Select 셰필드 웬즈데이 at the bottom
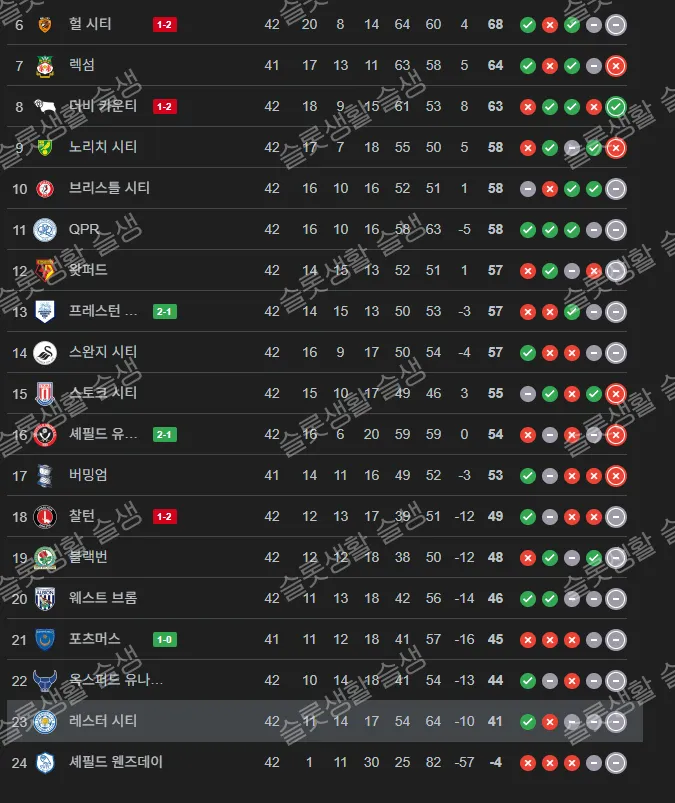The height and width of the screenshot is (803, 675). 116,762
